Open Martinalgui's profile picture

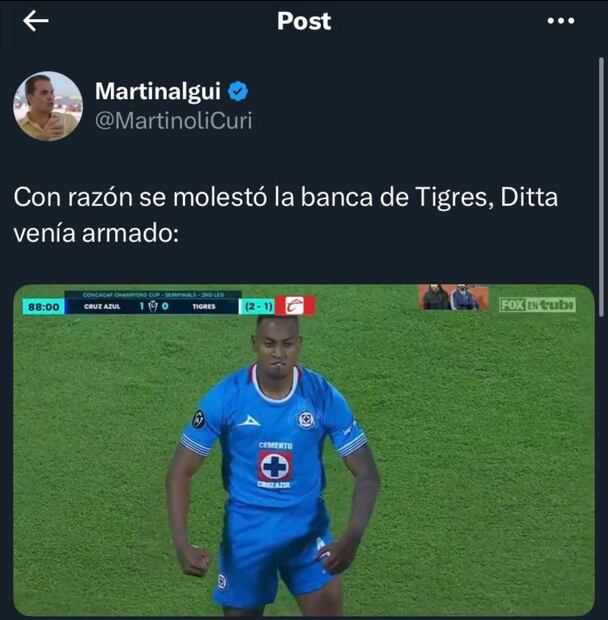(x=47, y=106)
